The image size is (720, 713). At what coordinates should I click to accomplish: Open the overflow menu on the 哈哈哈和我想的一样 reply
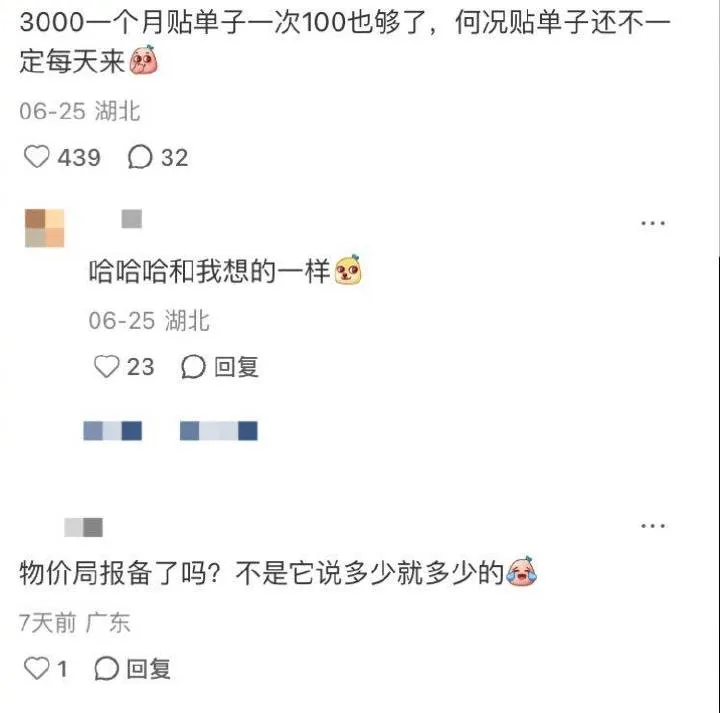(652, 223)
